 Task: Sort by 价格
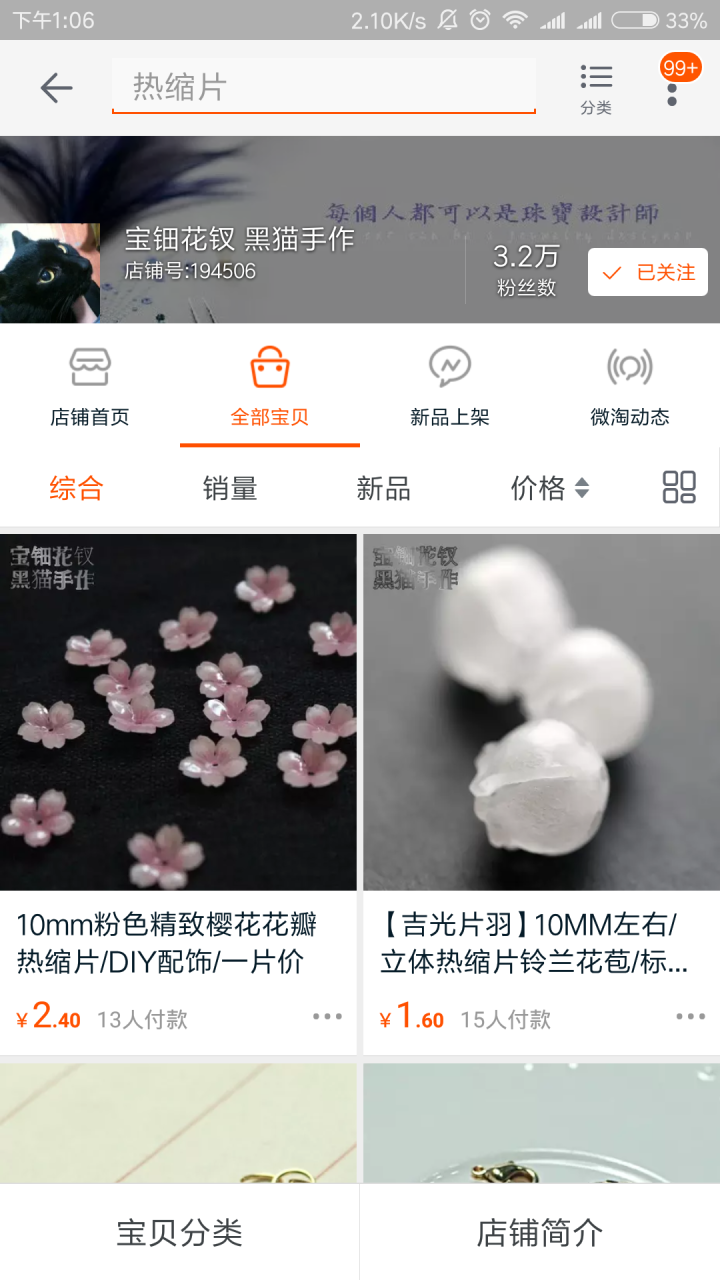pyautogui.click(x=549, y=488)
